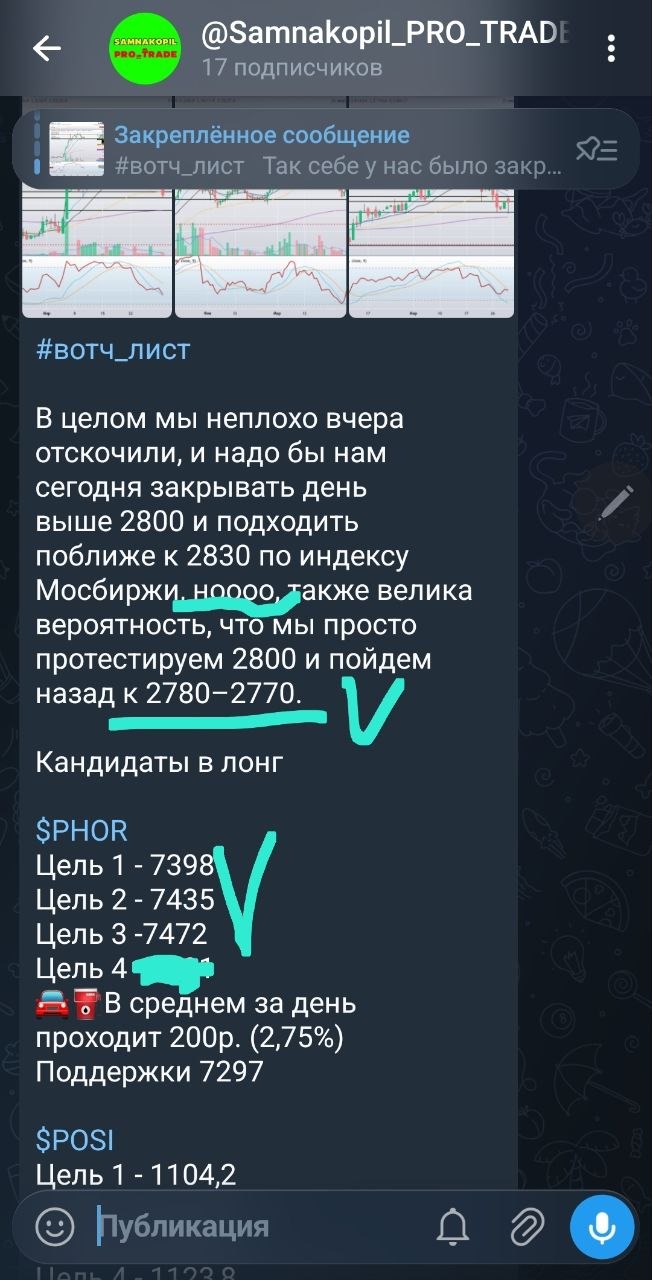Open the pinned messages list icon
This screenshot has width=652, height=1280.
click(596, 150)
